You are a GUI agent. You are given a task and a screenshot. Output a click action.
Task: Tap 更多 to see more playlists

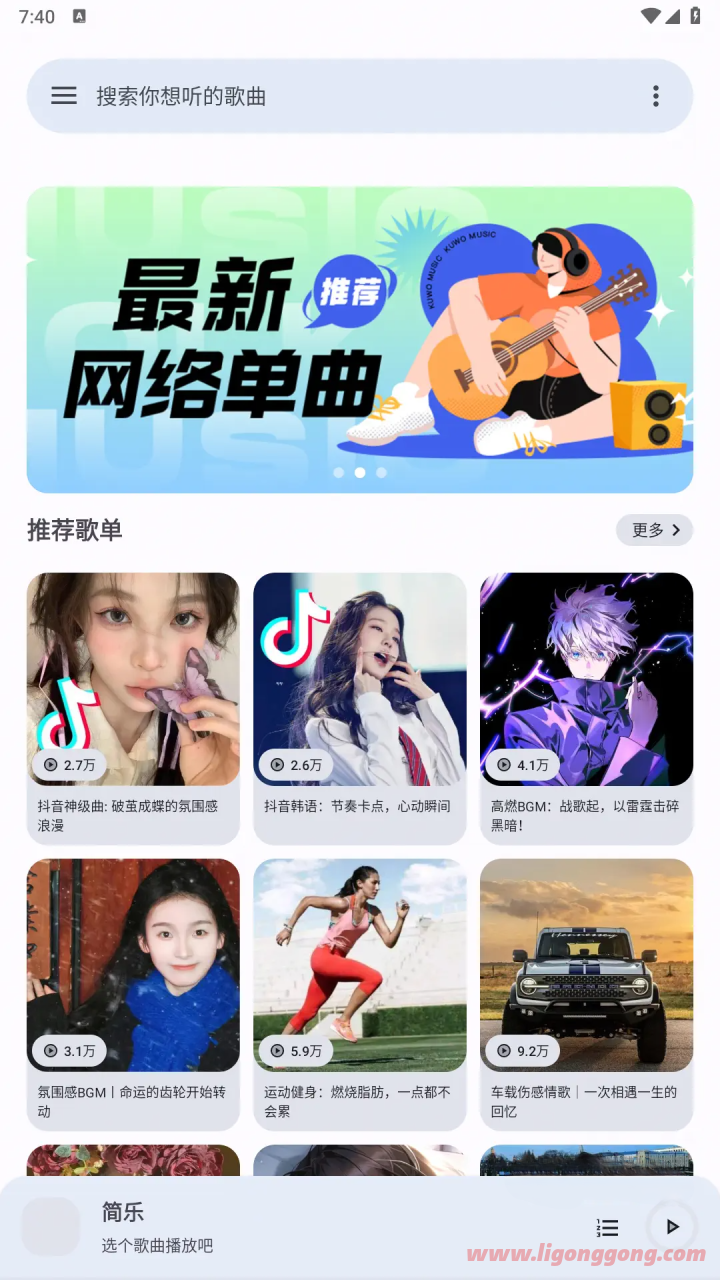tap(655, 530)
